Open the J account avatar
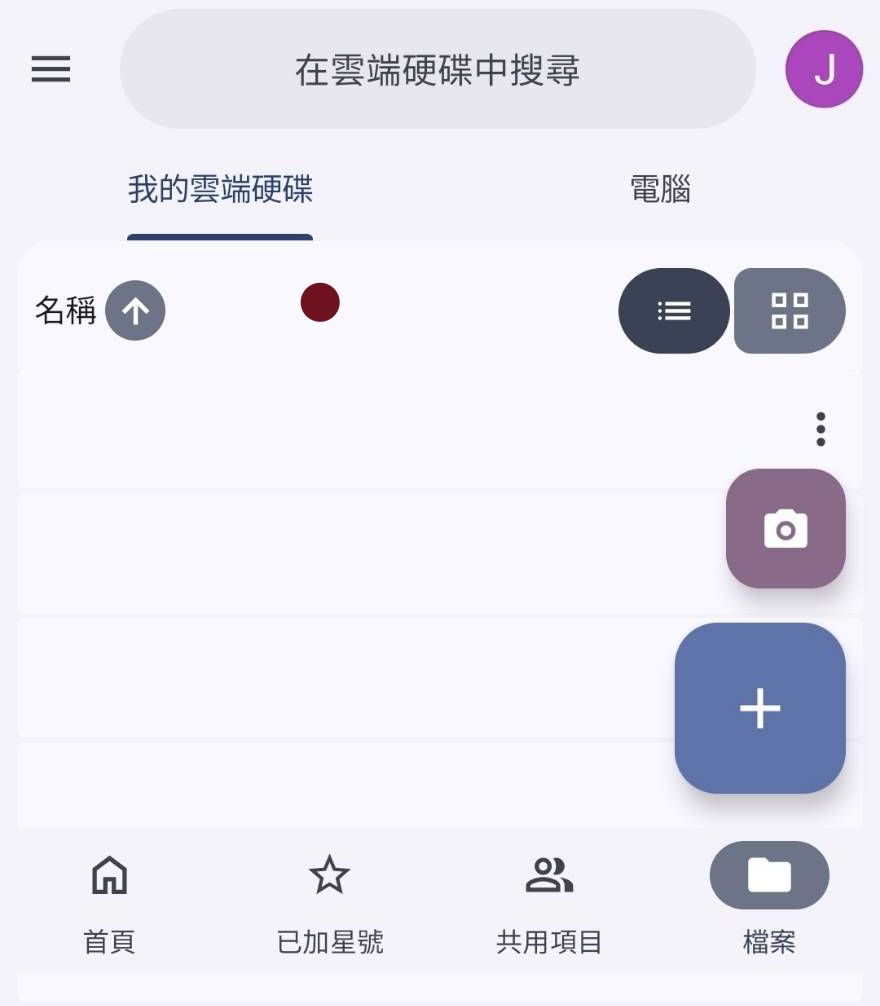Image resolution: width=880 pixels, height=1006 pixels. point(824,69)
